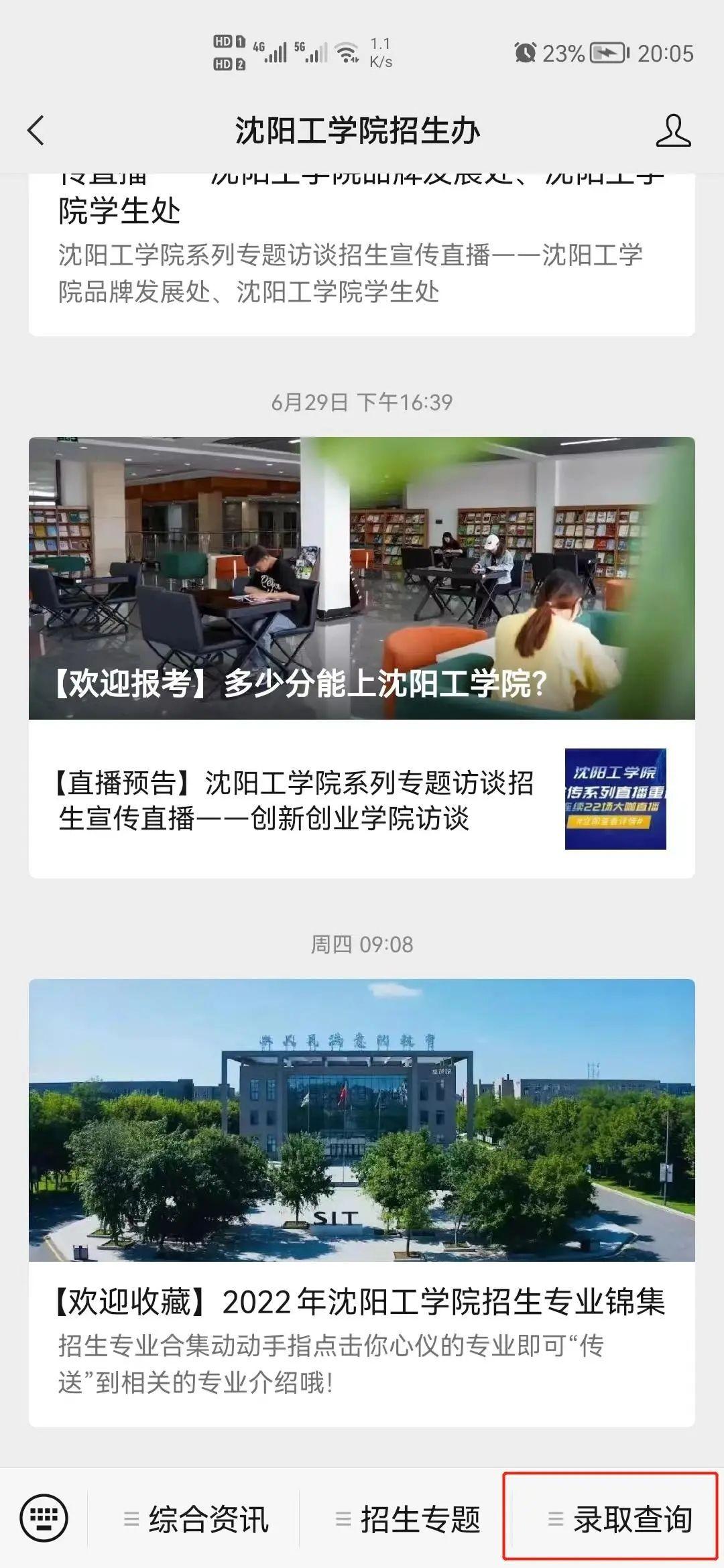
Task: Open the 综合资讯 menu
Action: point(196,1518)
